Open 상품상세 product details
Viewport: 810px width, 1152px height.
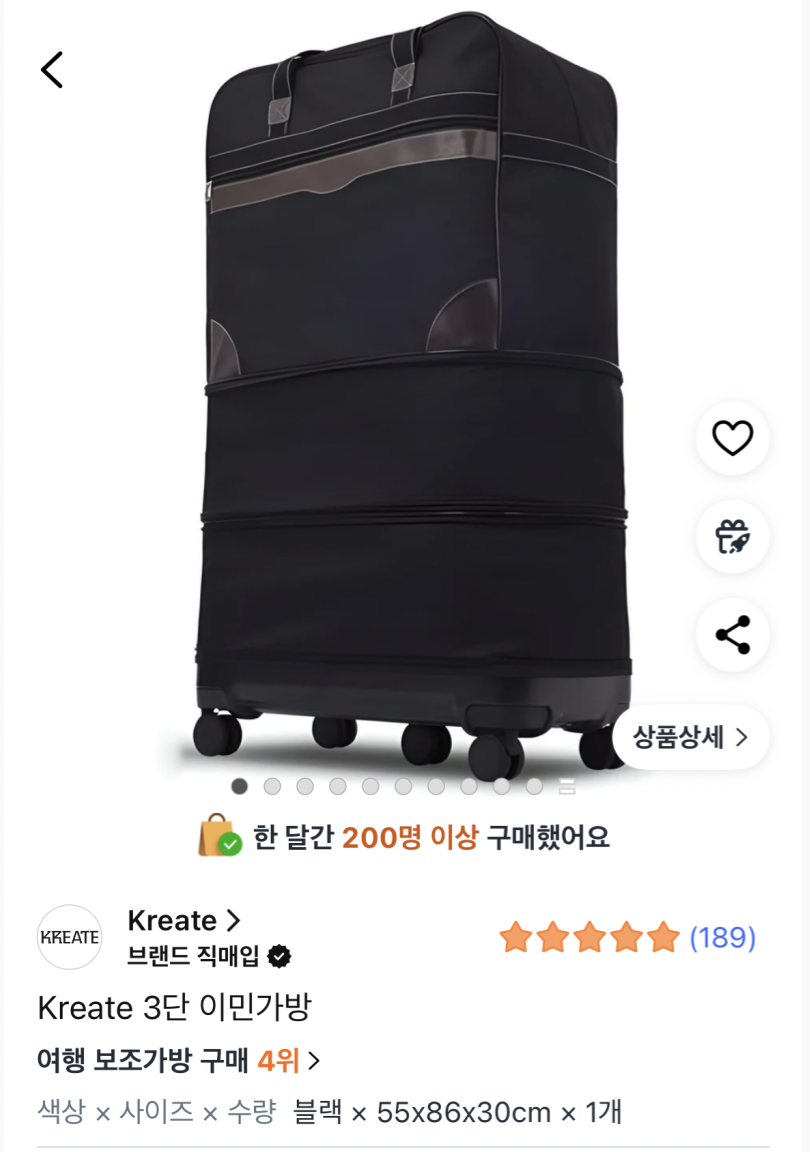(x=690, y=738)
